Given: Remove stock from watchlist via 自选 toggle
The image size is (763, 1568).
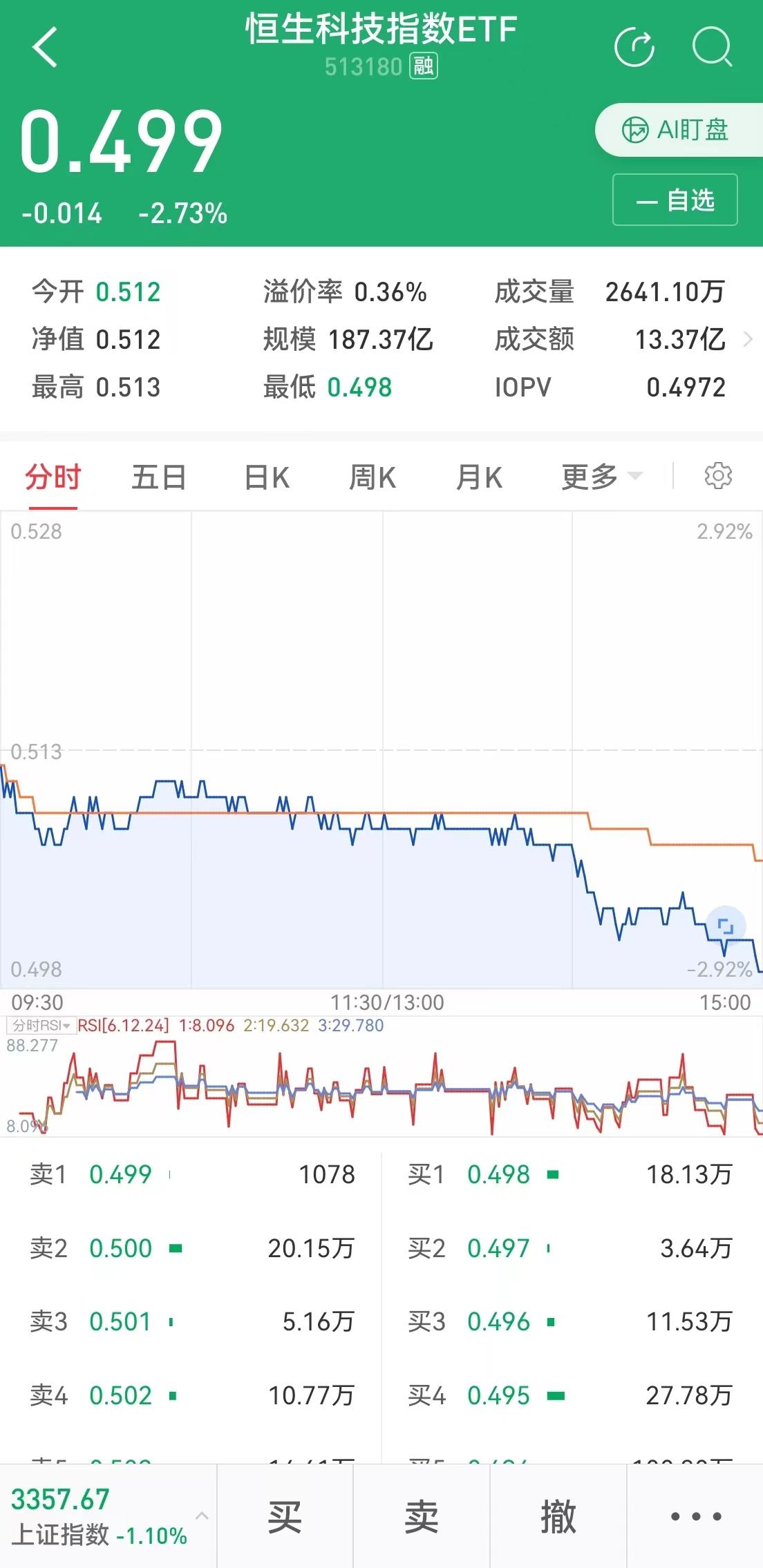Looking at the screenshot, I should click(674, 200).
